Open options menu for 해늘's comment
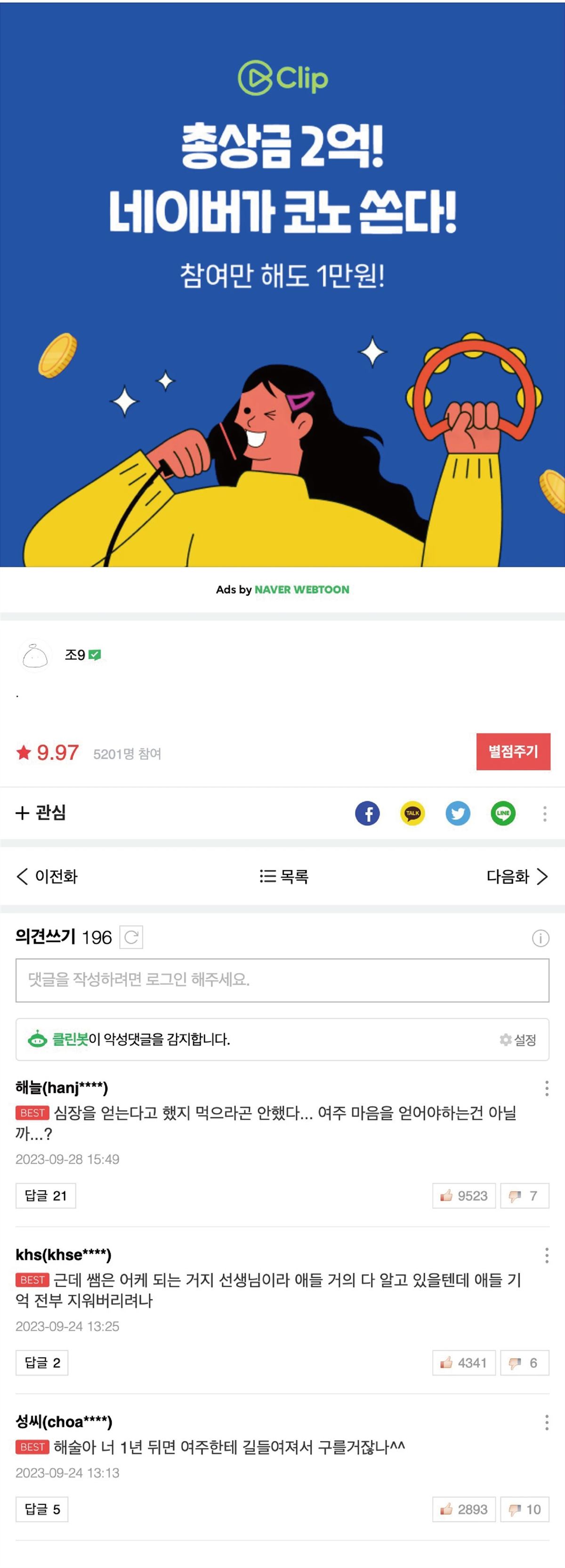The height and width of the screenshot is (1568, 565). coord(547,1088)
